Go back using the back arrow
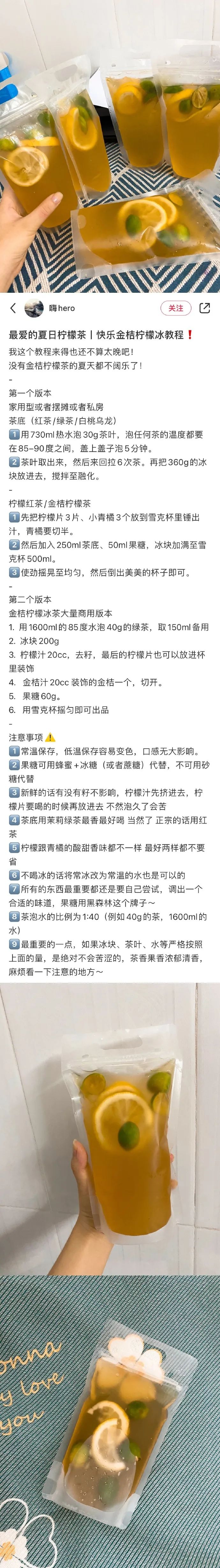 point(13,309)
